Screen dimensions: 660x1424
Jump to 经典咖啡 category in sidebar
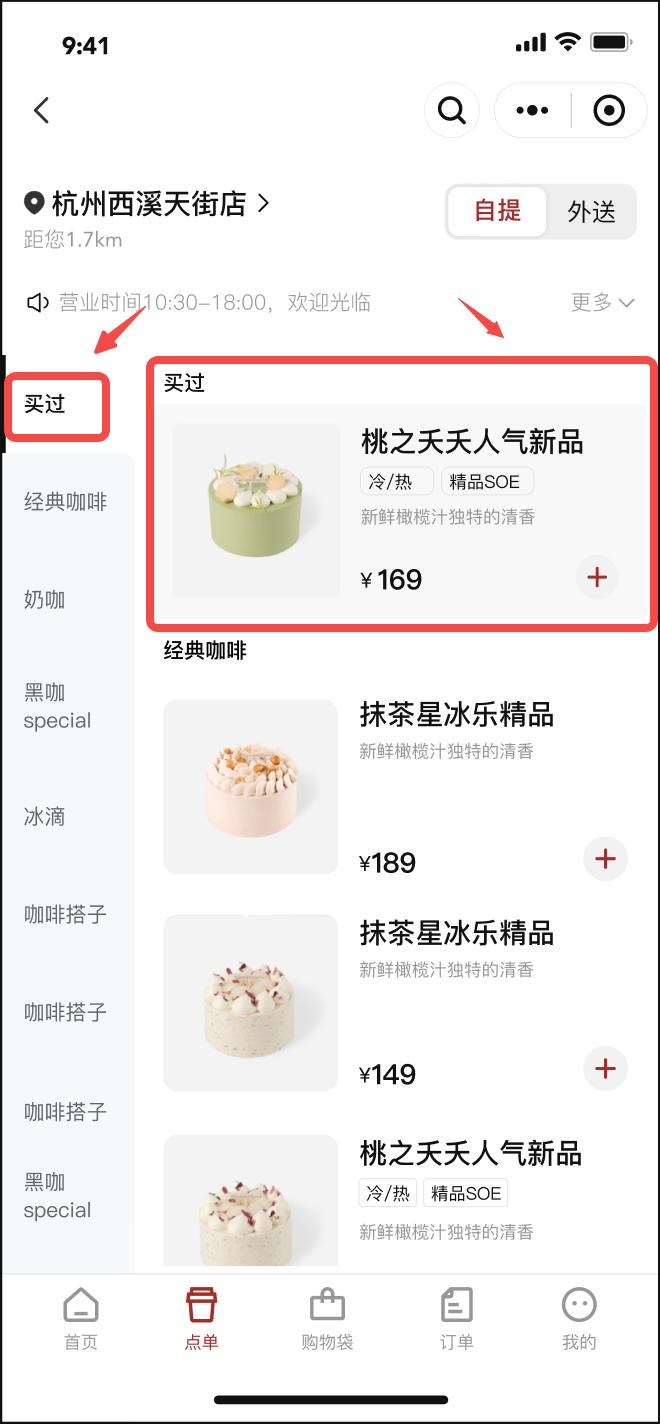[66, 501]
